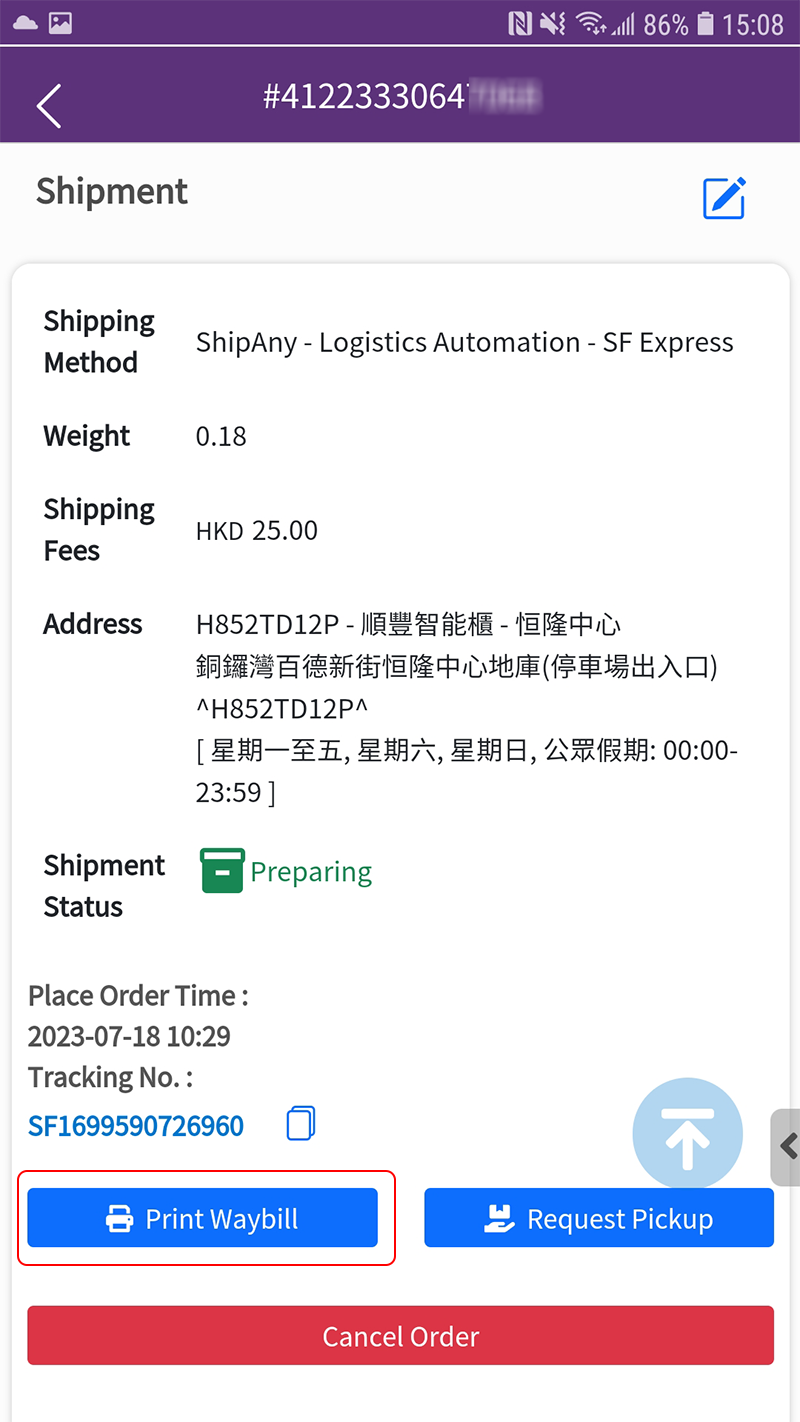800x1422 pixels.
Task: Jump to top with the floating arrow
Action: [688, 1133]
